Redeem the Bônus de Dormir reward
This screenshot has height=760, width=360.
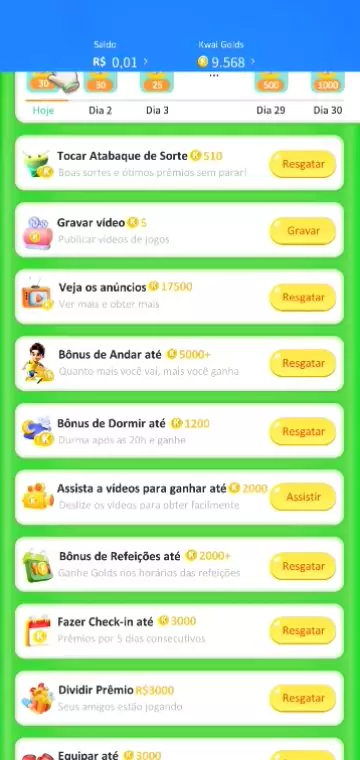(x=303, y=431)
